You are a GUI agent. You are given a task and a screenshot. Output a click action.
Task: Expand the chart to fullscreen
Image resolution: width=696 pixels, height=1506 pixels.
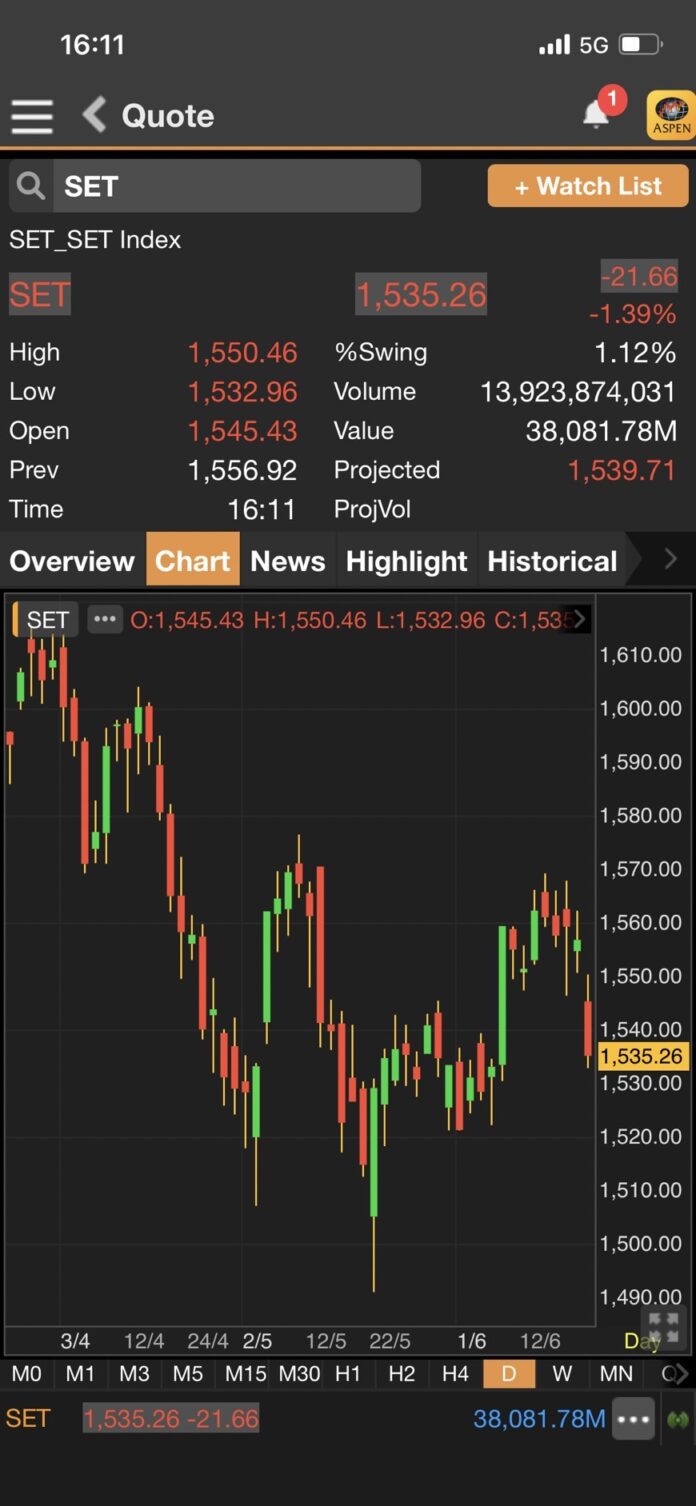[663, 1327]
